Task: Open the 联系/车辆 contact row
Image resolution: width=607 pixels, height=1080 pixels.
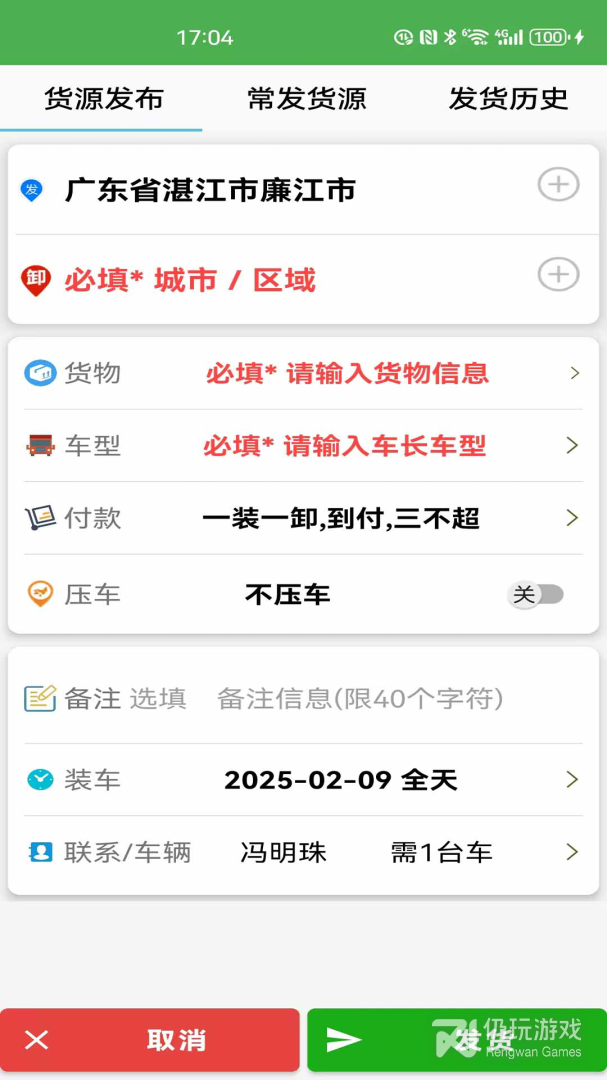Action: [x=303, y=853]
